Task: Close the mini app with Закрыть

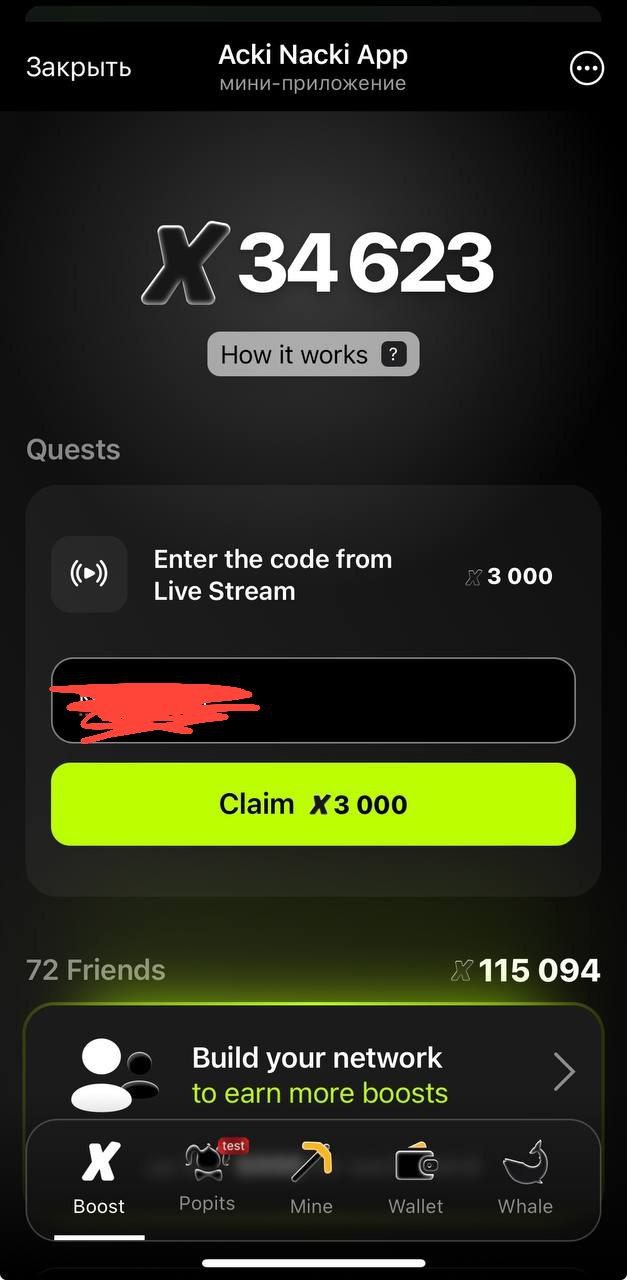Action: (x=78, y=67)
